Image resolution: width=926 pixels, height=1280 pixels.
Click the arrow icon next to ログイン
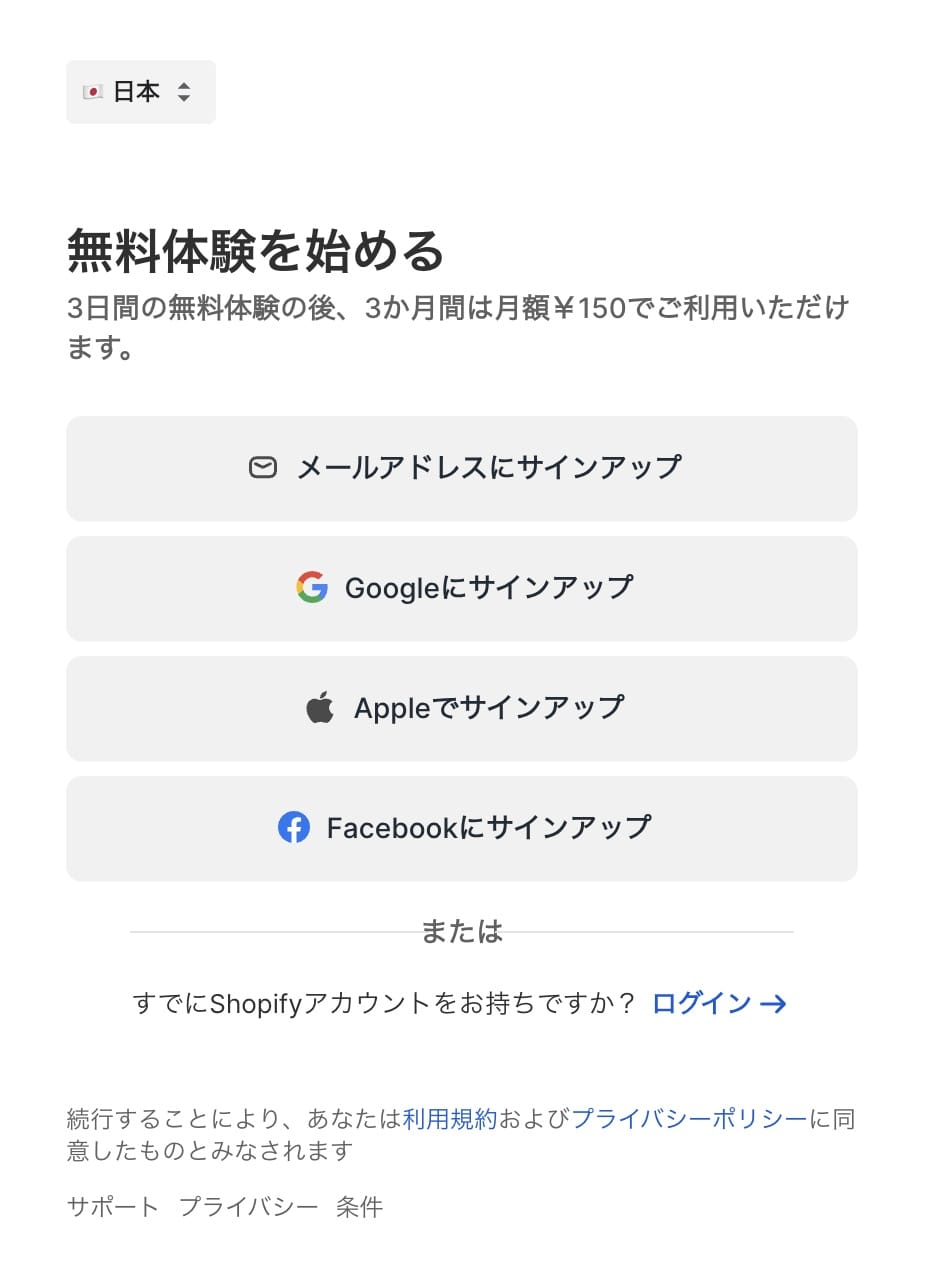tap(774, 1003)
